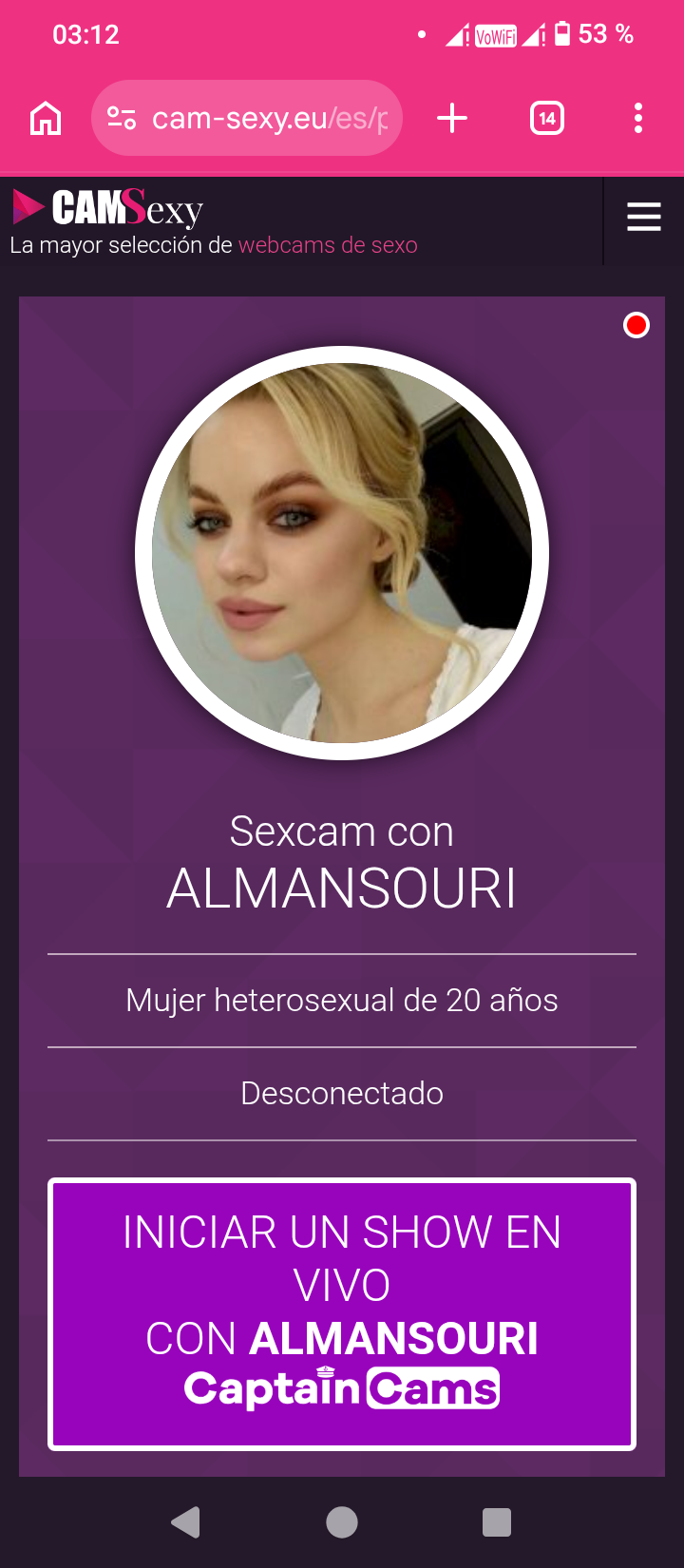Open the site hamburger menu

pos(643,217)
